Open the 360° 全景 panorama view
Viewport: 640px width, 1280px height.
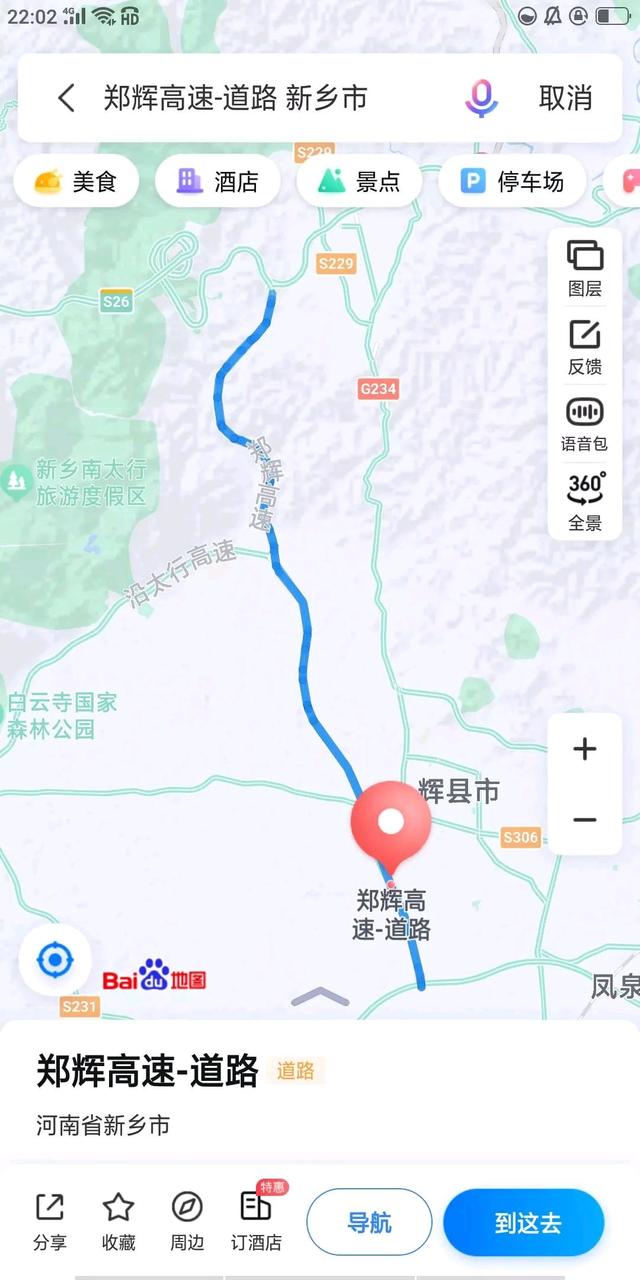click(585, 502)
